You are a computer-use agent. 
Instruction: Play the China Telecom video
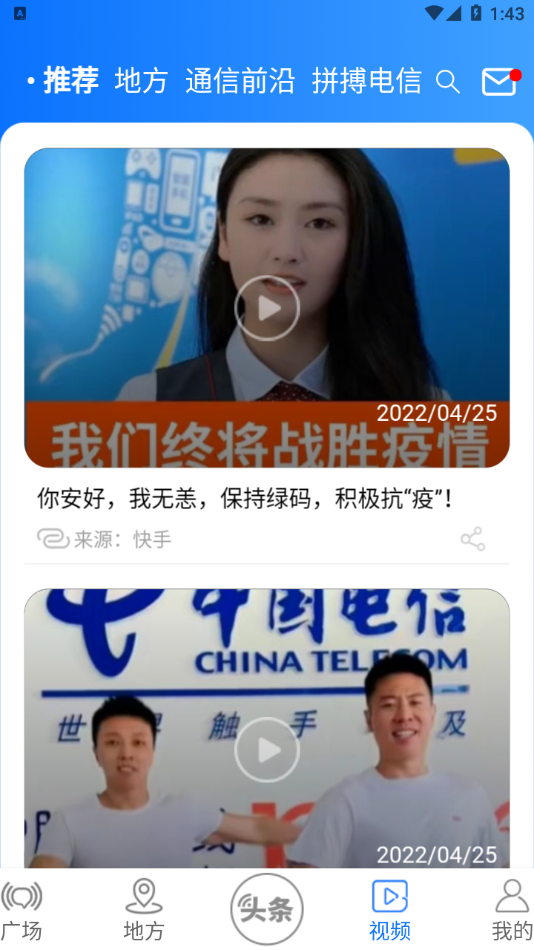pos(267,749)
